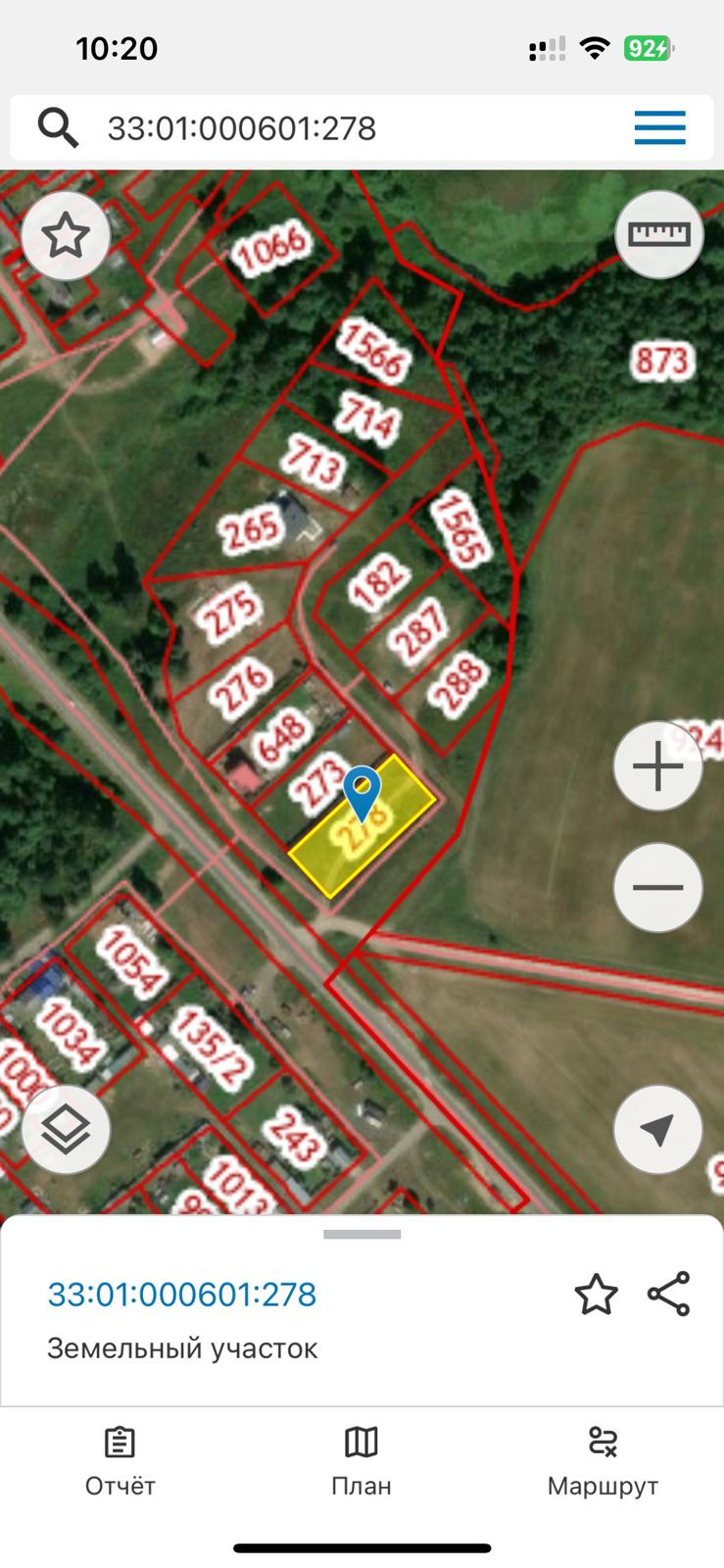Expand the bottom sheet handle
The width and height of the screenshot is (724, 1568).
(362, 1235)
